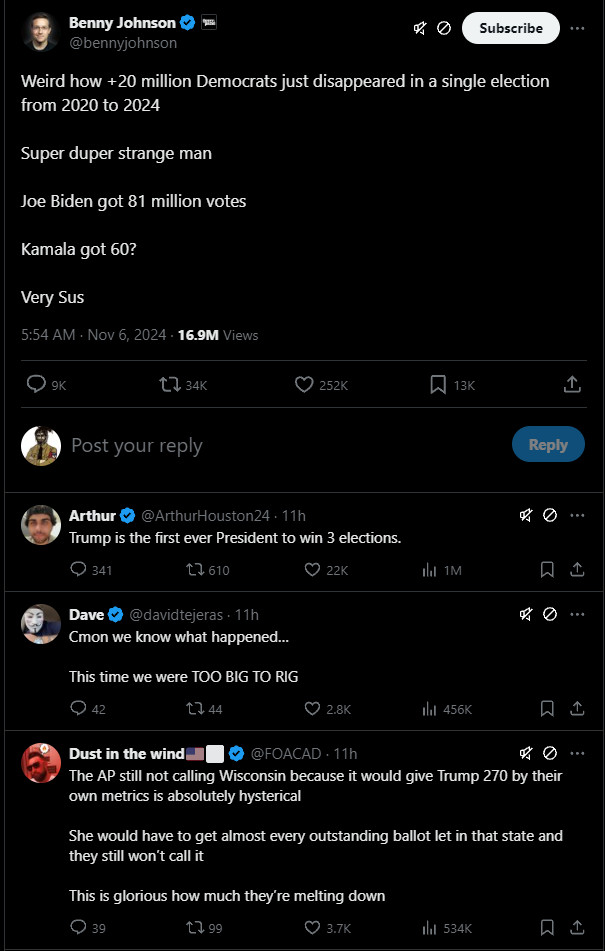The image size is (605, 951).
Task: Open @FOACAD profile handle
Action: pos(288,753)
